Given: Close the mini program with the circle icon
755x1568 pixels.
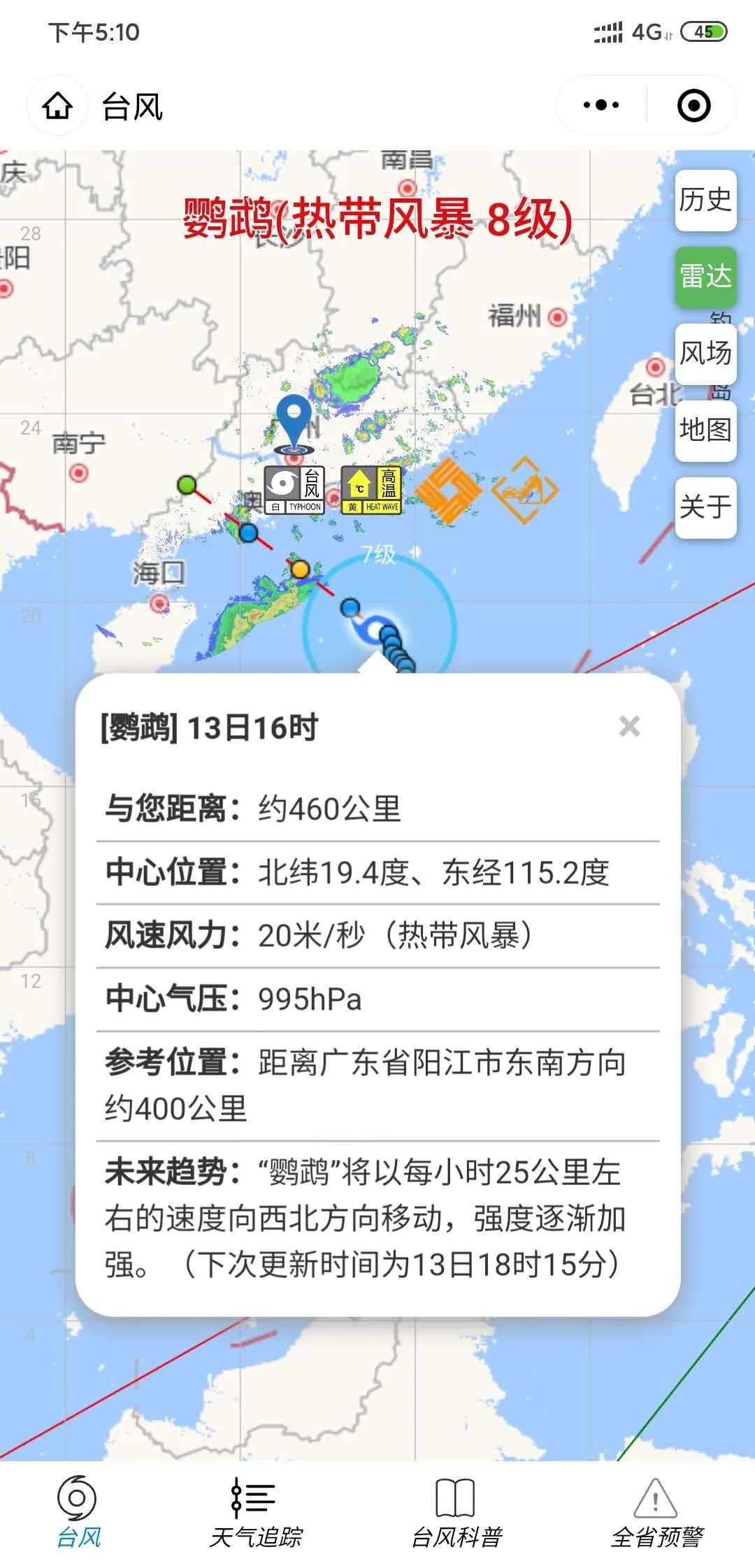Looking at the screenshot, I should pyautogui.click(x=693, y=106).
